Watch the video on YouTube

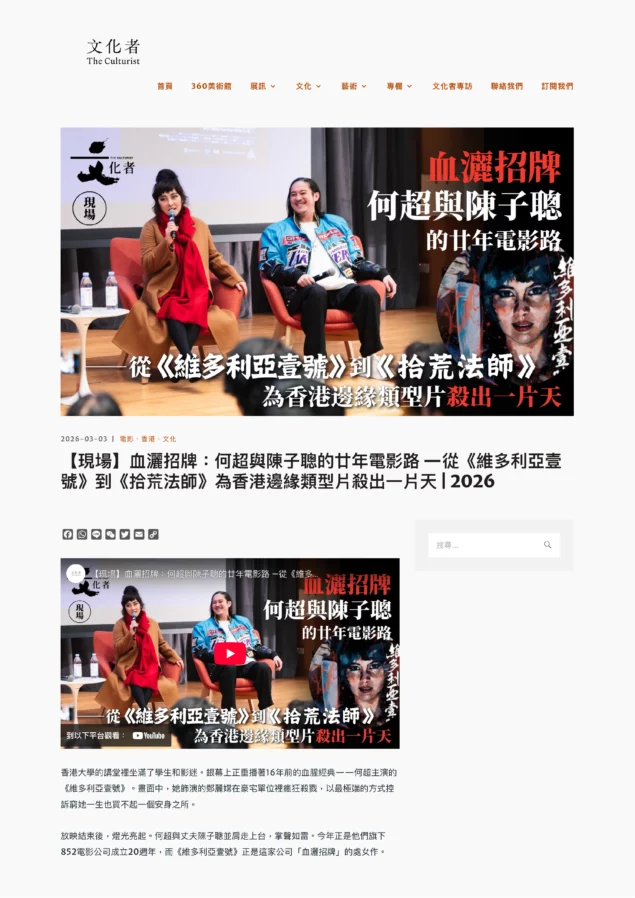[x=148, y=735]
